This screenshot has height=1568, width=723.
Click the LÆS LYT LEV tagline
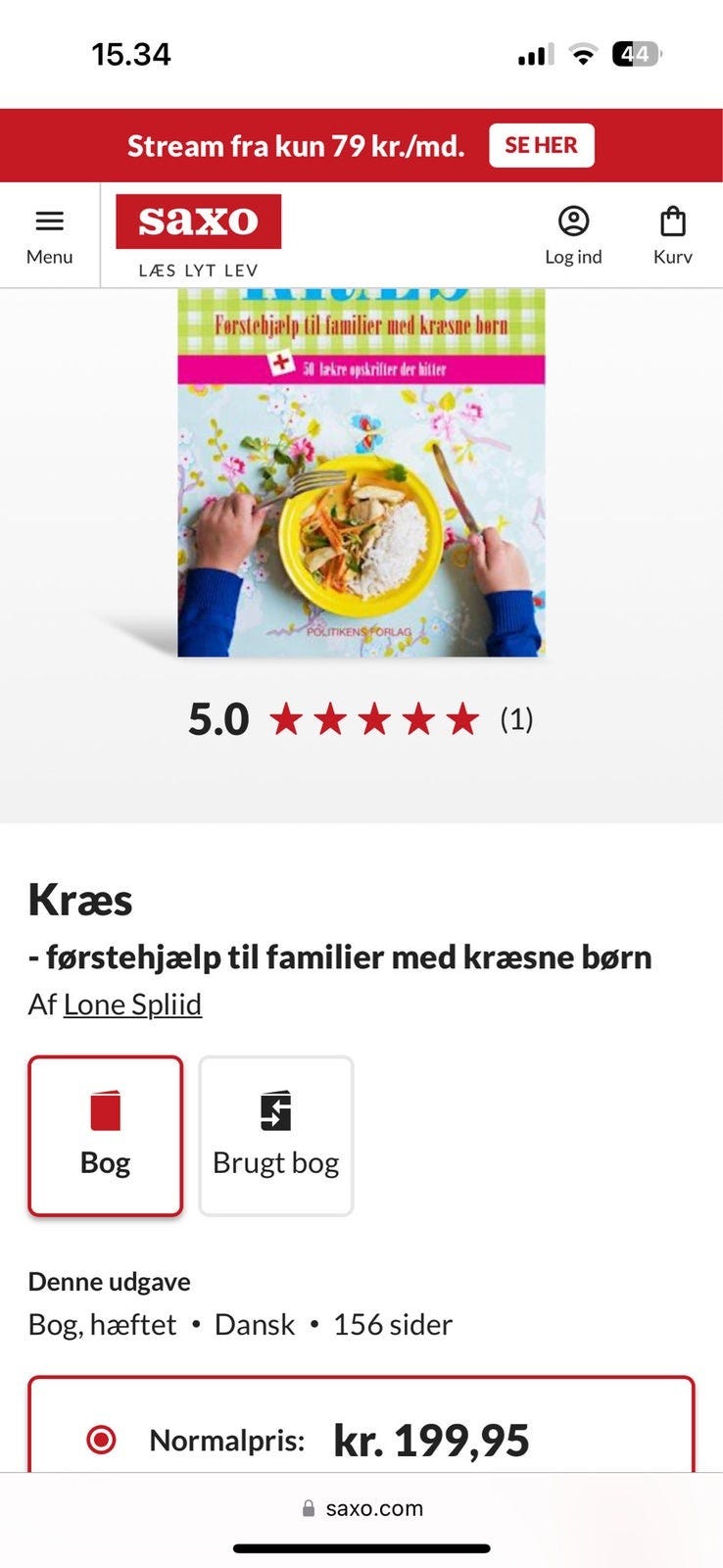tap(198, 269)
